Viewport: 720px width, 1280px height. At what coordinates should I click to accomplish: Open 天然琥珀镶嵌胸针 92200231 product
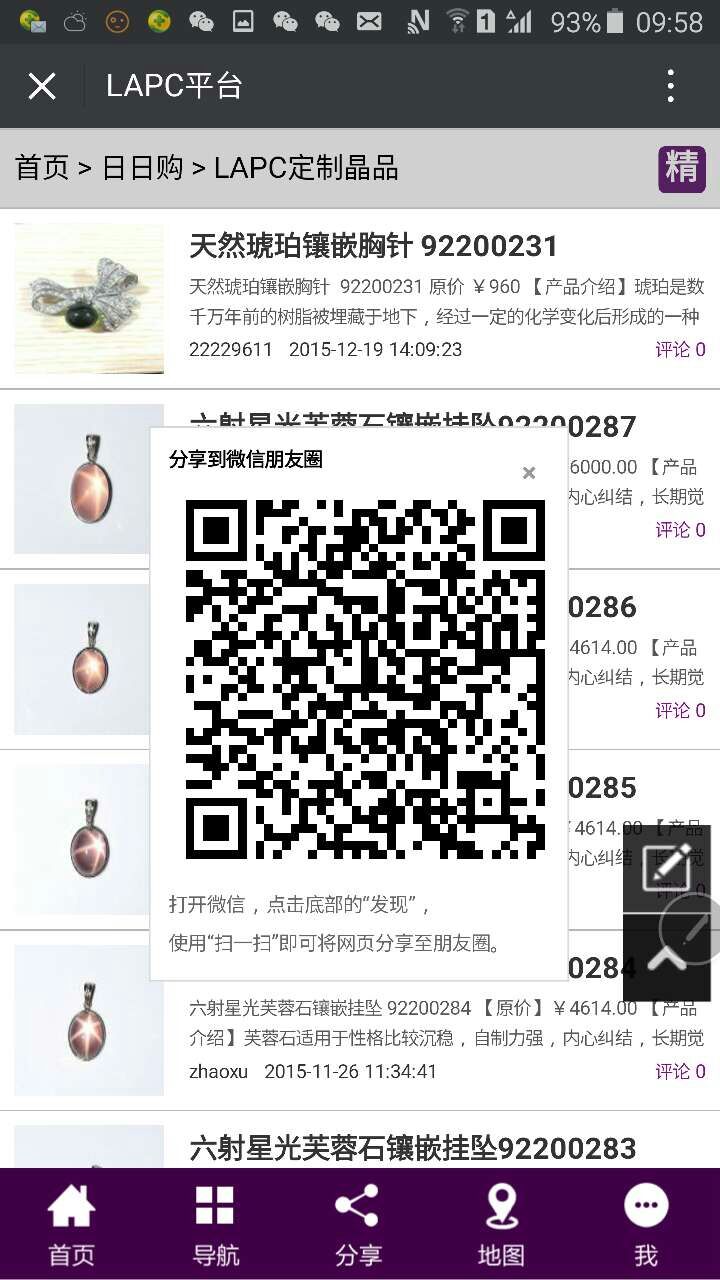[373, 246]
